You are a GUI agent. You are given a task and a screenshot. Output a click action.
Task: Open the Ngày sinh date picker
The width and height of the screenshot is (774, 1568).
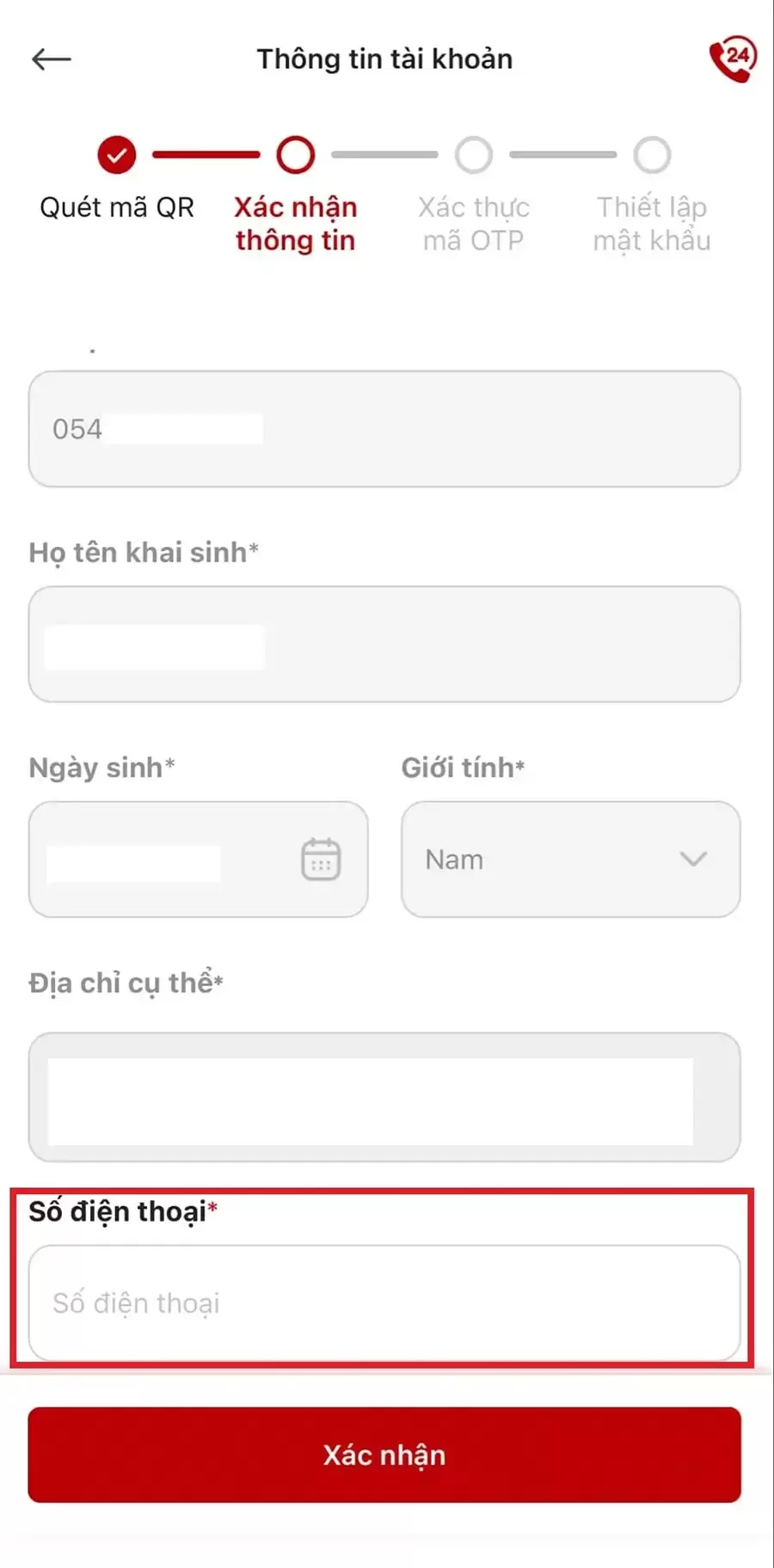point(320,859)
